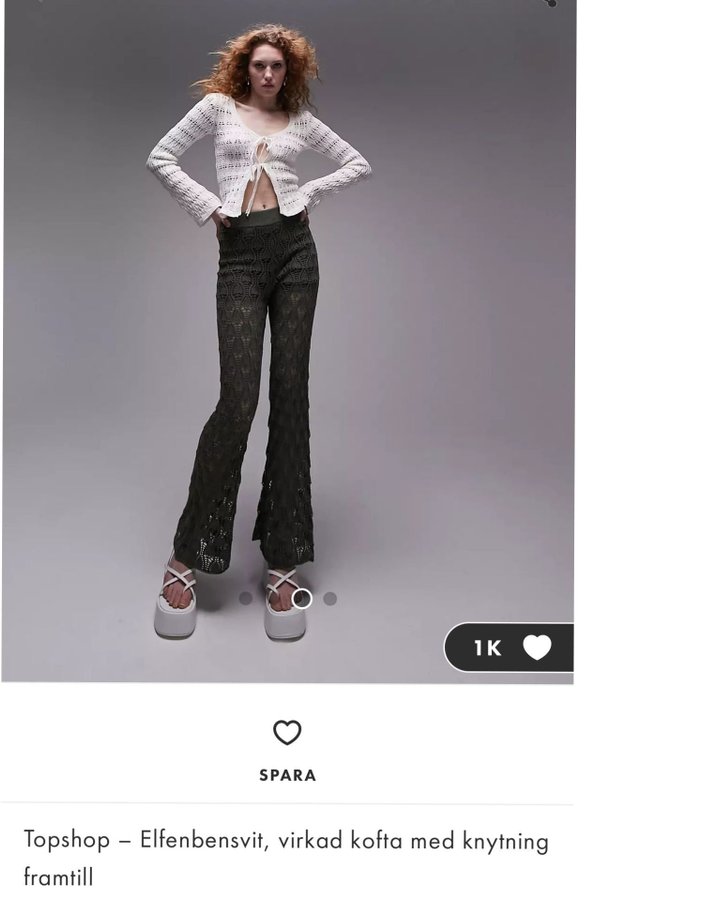Select the highlighted image carousel dot
This screenshot has width=716, height=900.
click(x=302, y=599)
